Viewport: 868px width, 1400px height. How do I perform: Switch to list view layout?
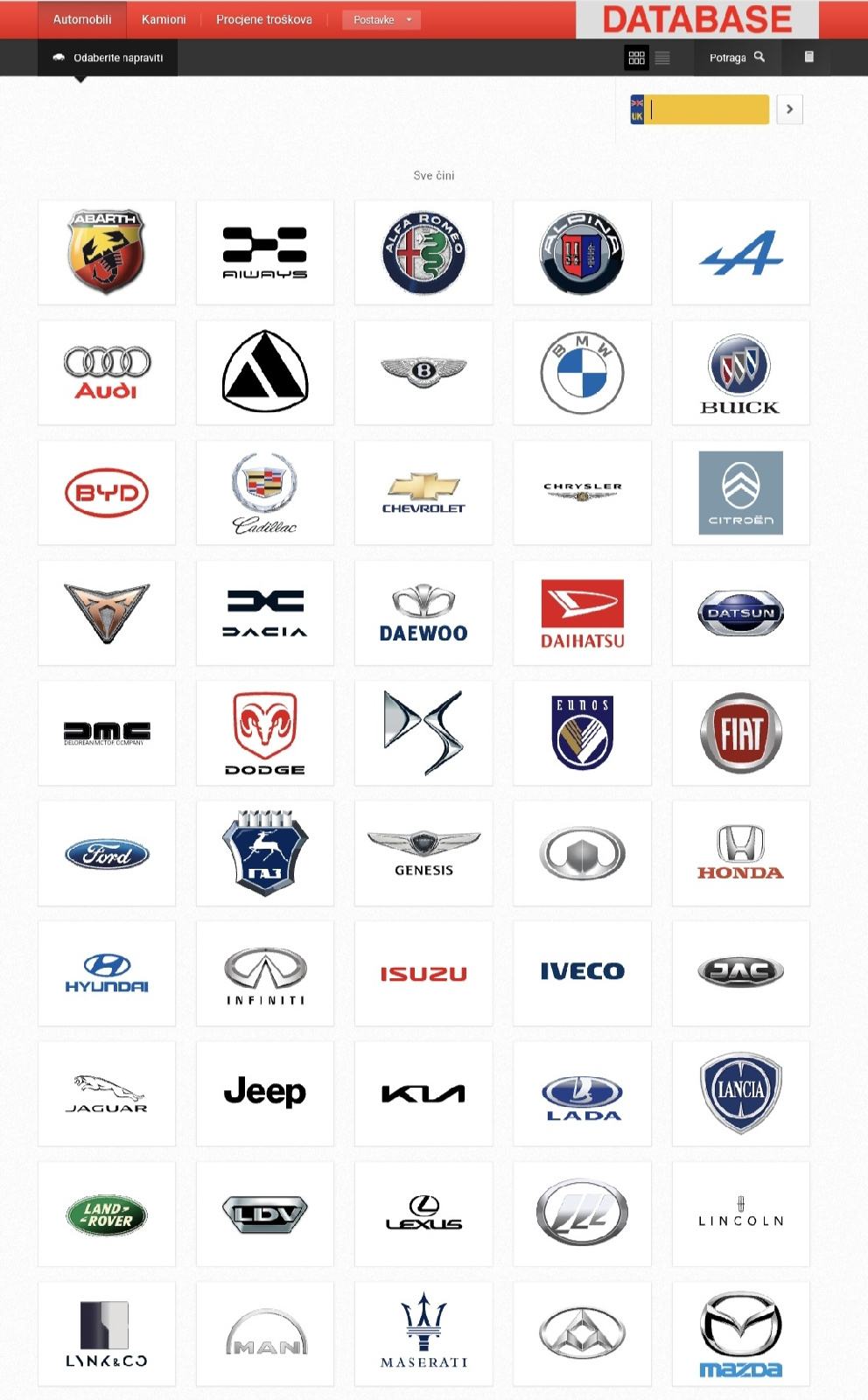point(662,58)
